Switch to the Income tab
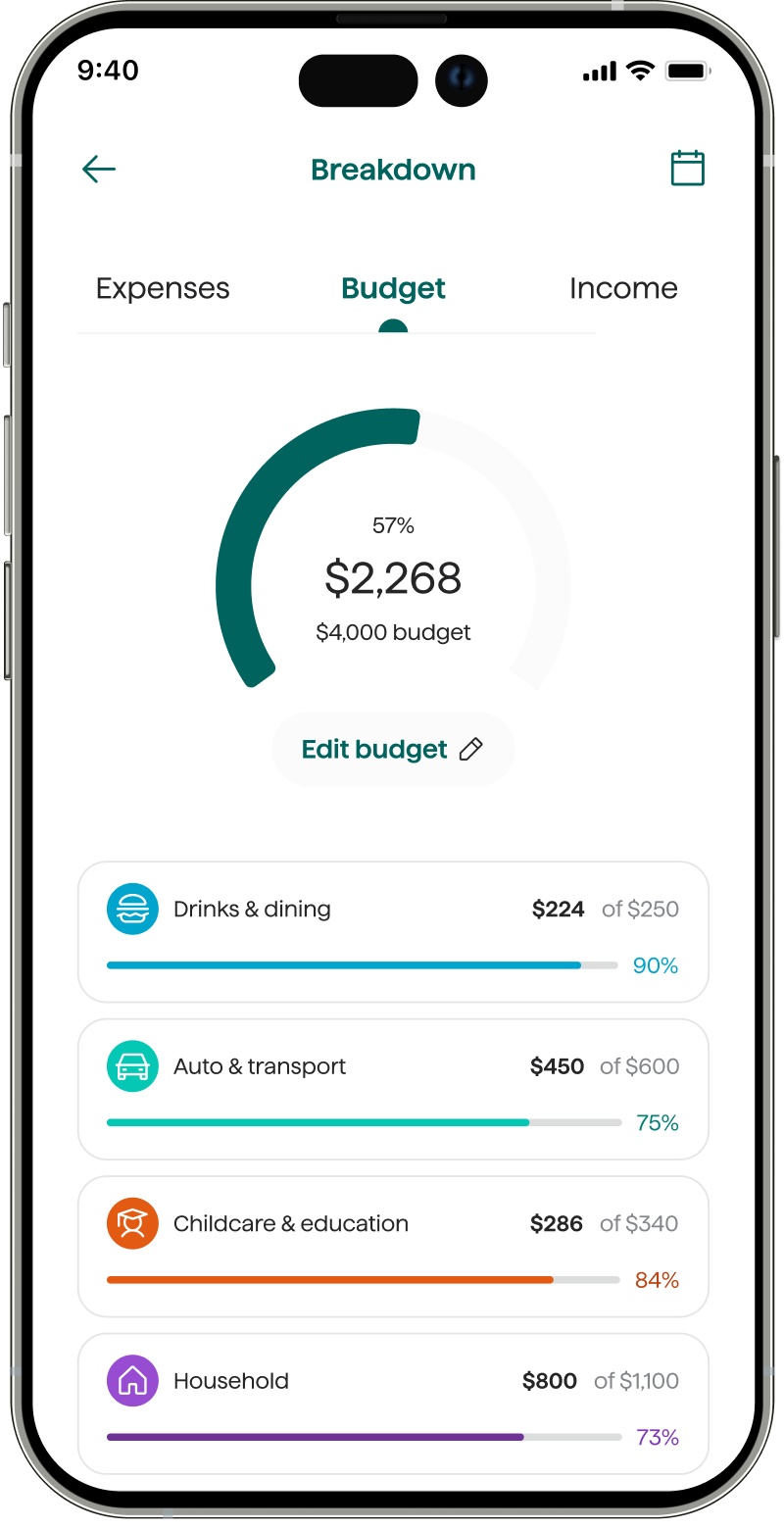 (623, 288)
